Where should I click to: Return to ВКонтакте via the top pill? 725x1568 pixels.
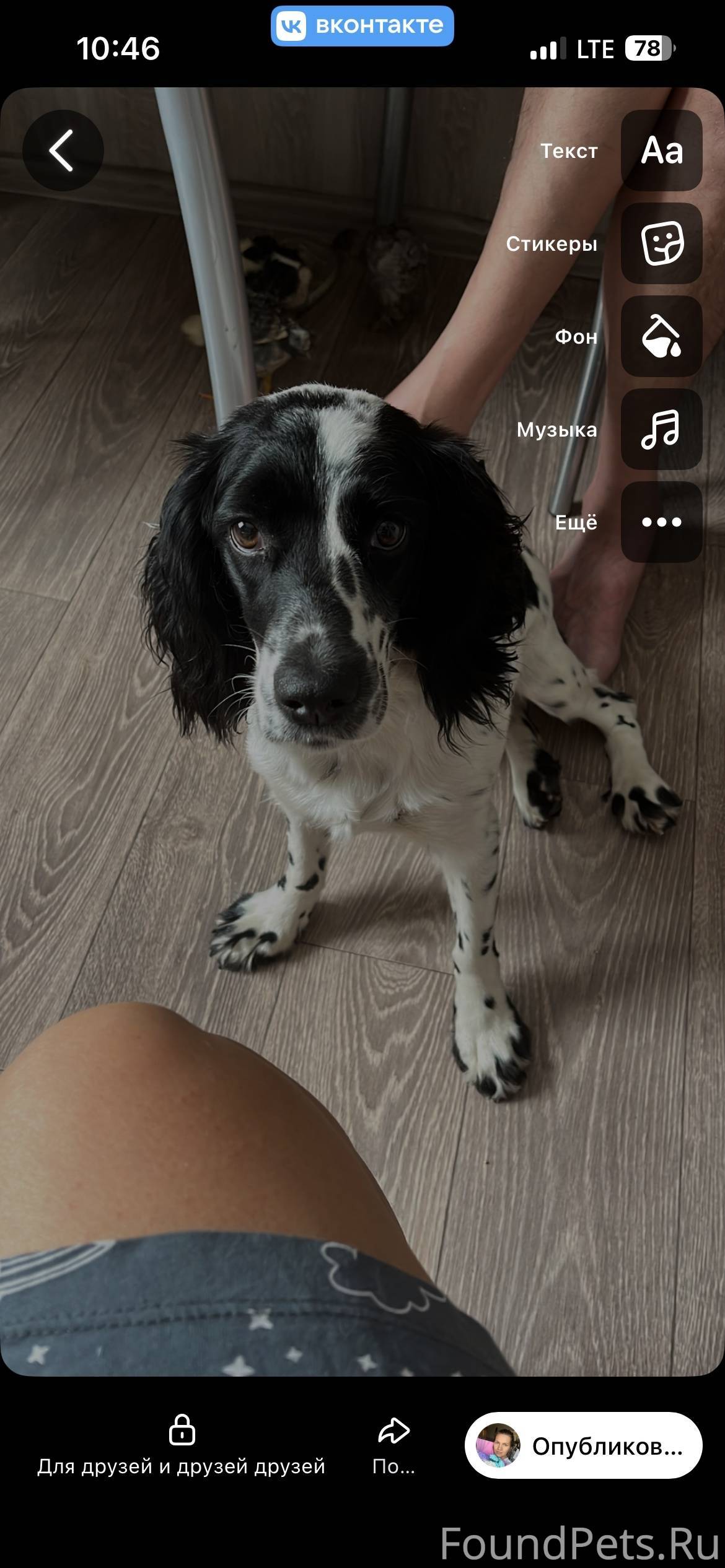point(362,26)
